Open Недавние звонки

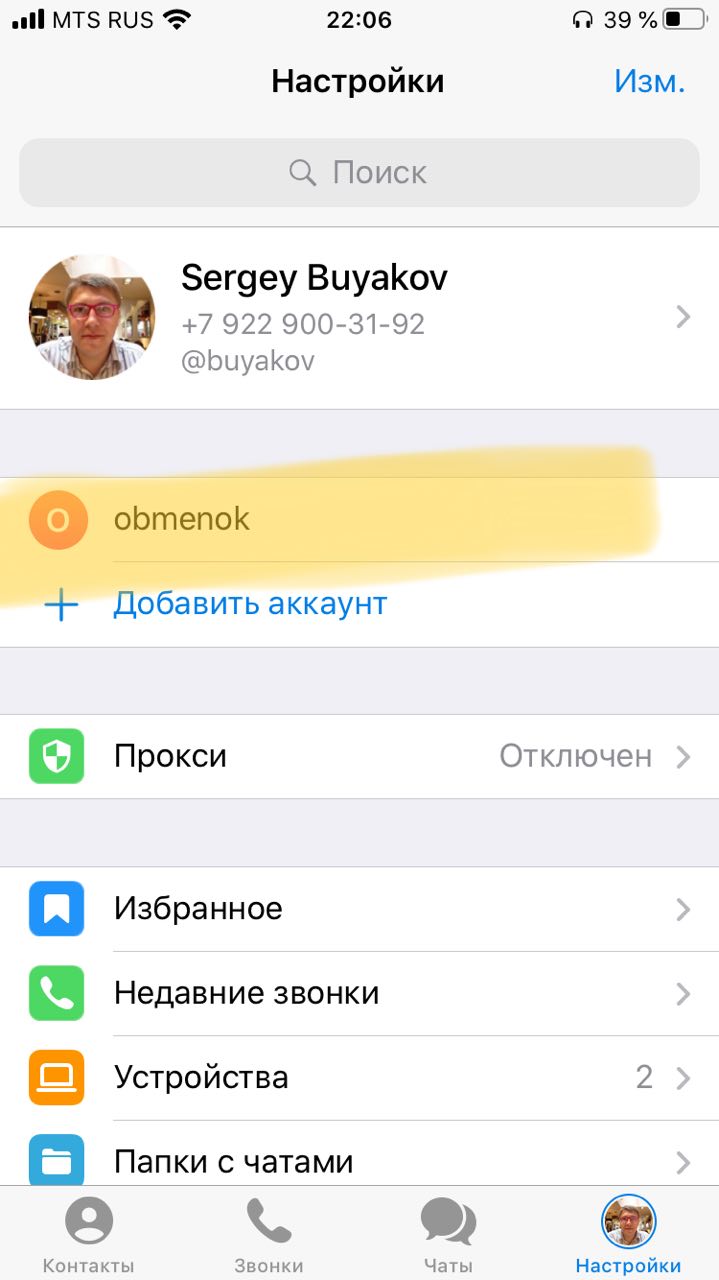(359, 993)
